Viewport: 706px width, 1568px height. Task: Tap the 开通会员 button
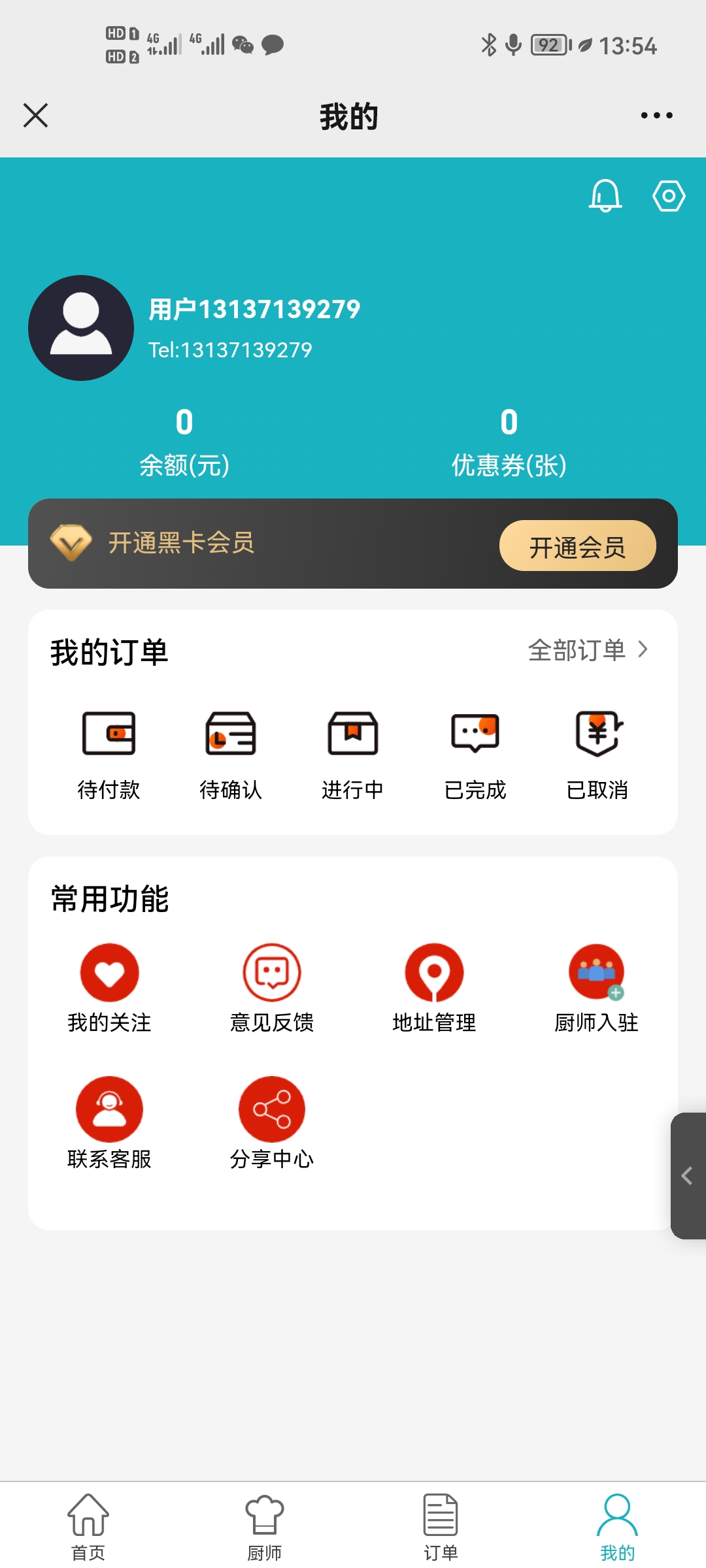(x=577, y=546)
